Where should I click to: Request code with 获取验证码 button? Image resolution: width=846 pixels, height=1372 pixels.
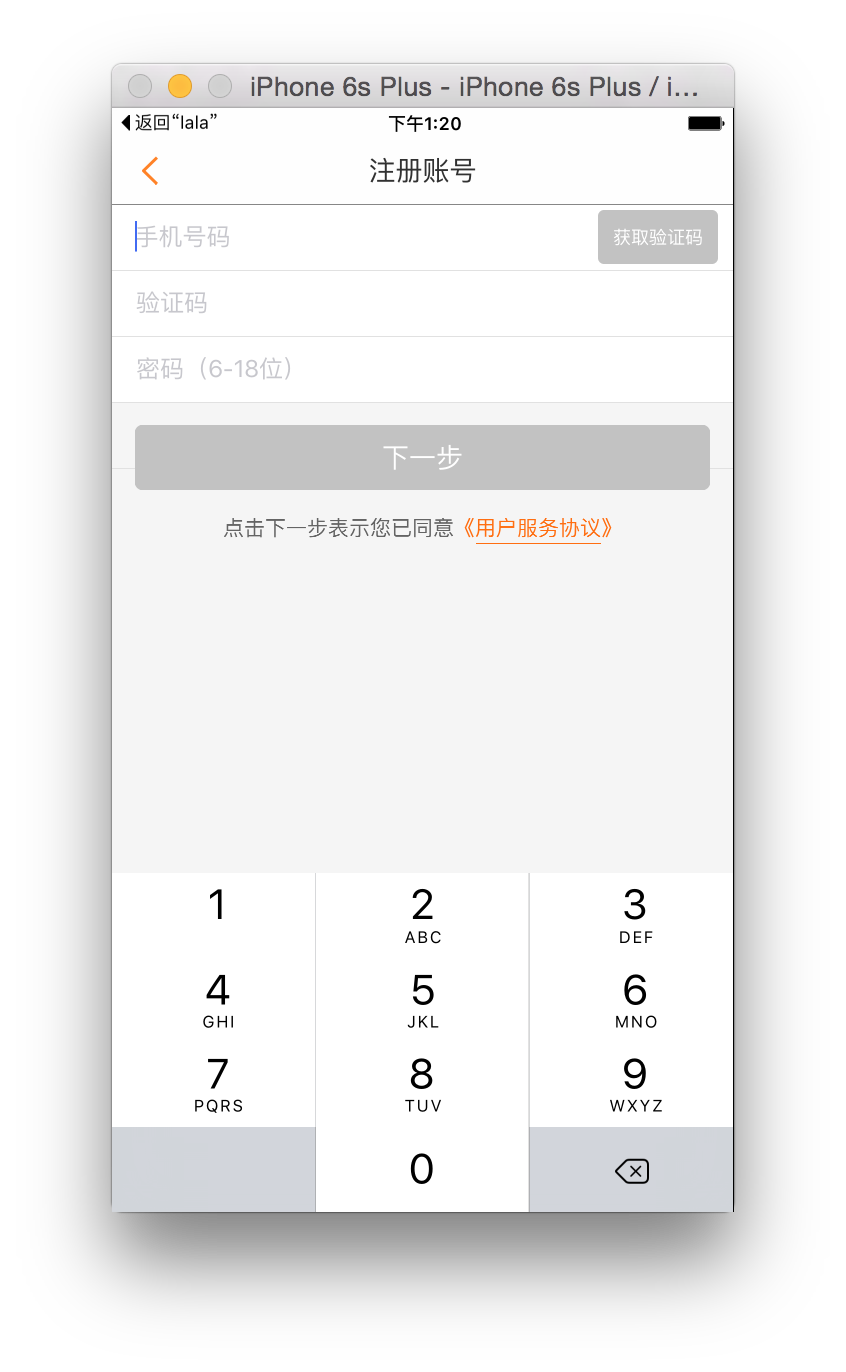tap(657, 237)
